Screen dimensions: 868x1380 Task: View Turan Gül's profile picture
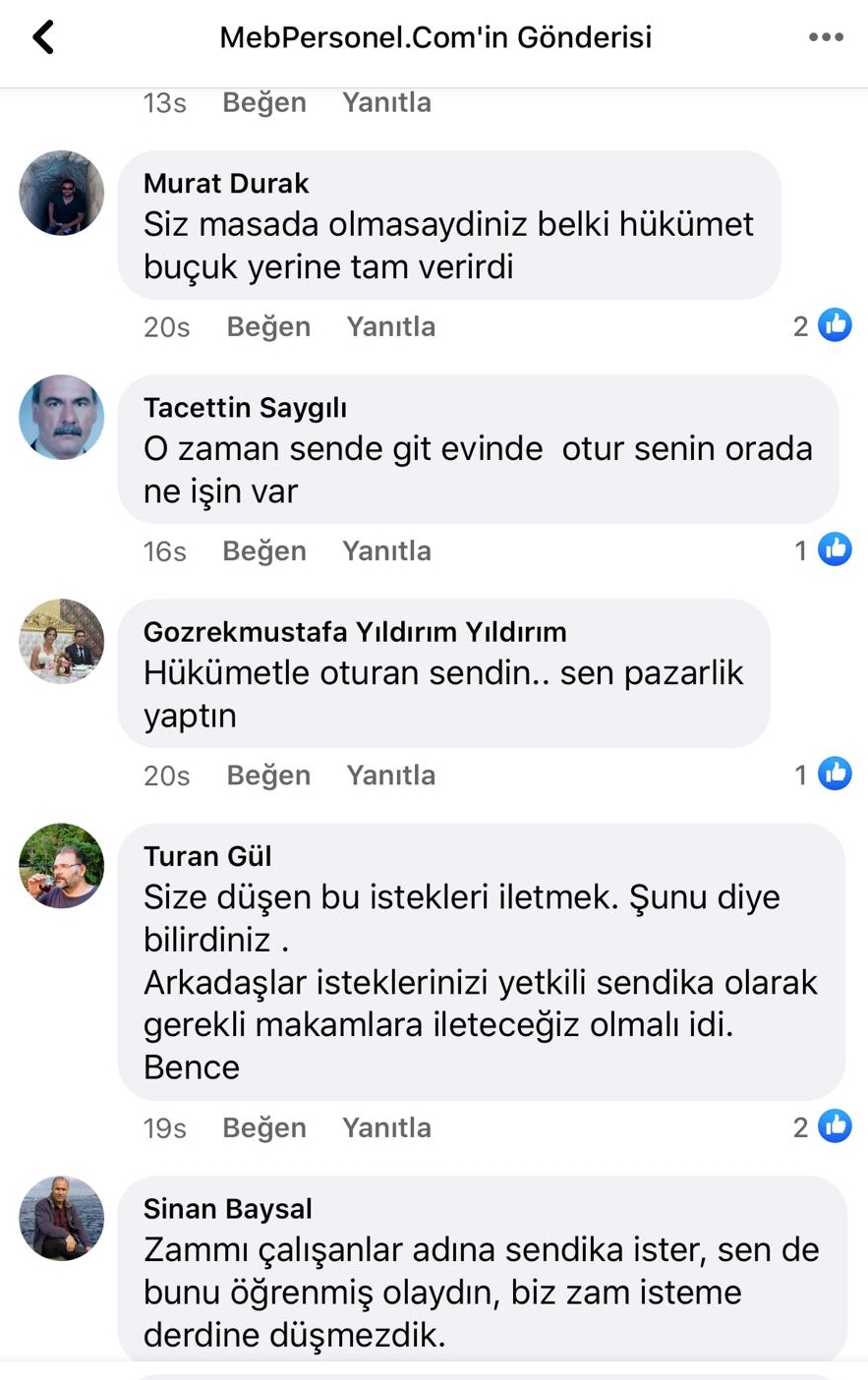pyautogui.click(x=61, y=866)
